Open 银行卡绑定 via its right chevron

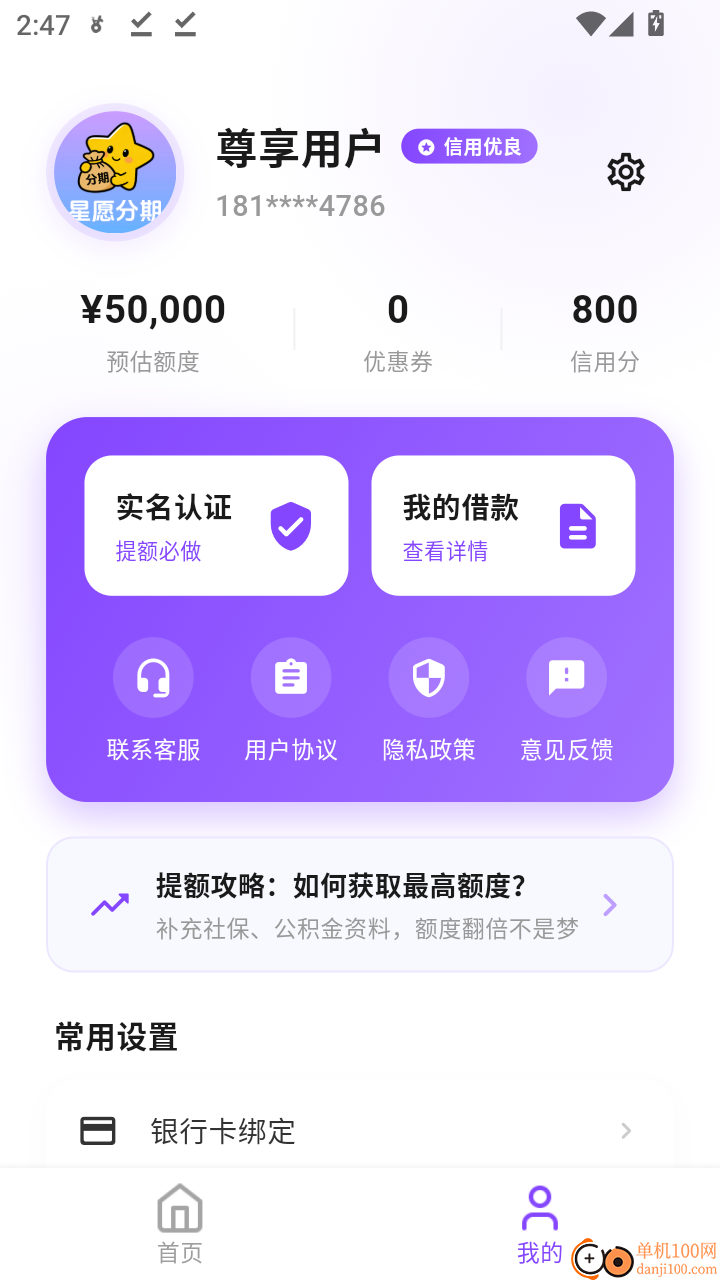tap(626, 1131)
